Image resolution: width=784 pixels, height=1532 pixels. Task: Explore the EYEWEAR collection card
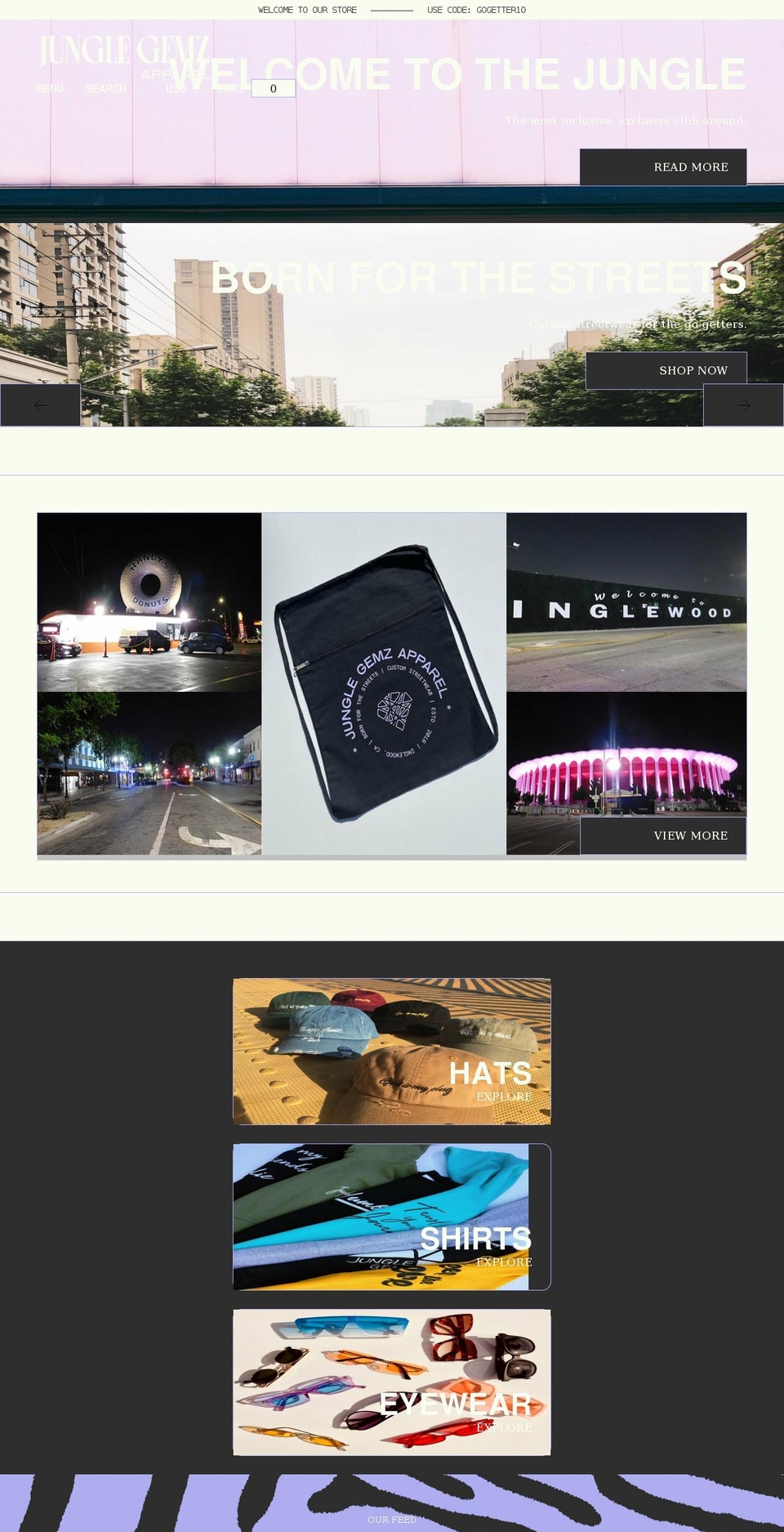(x=392, y=1382)
